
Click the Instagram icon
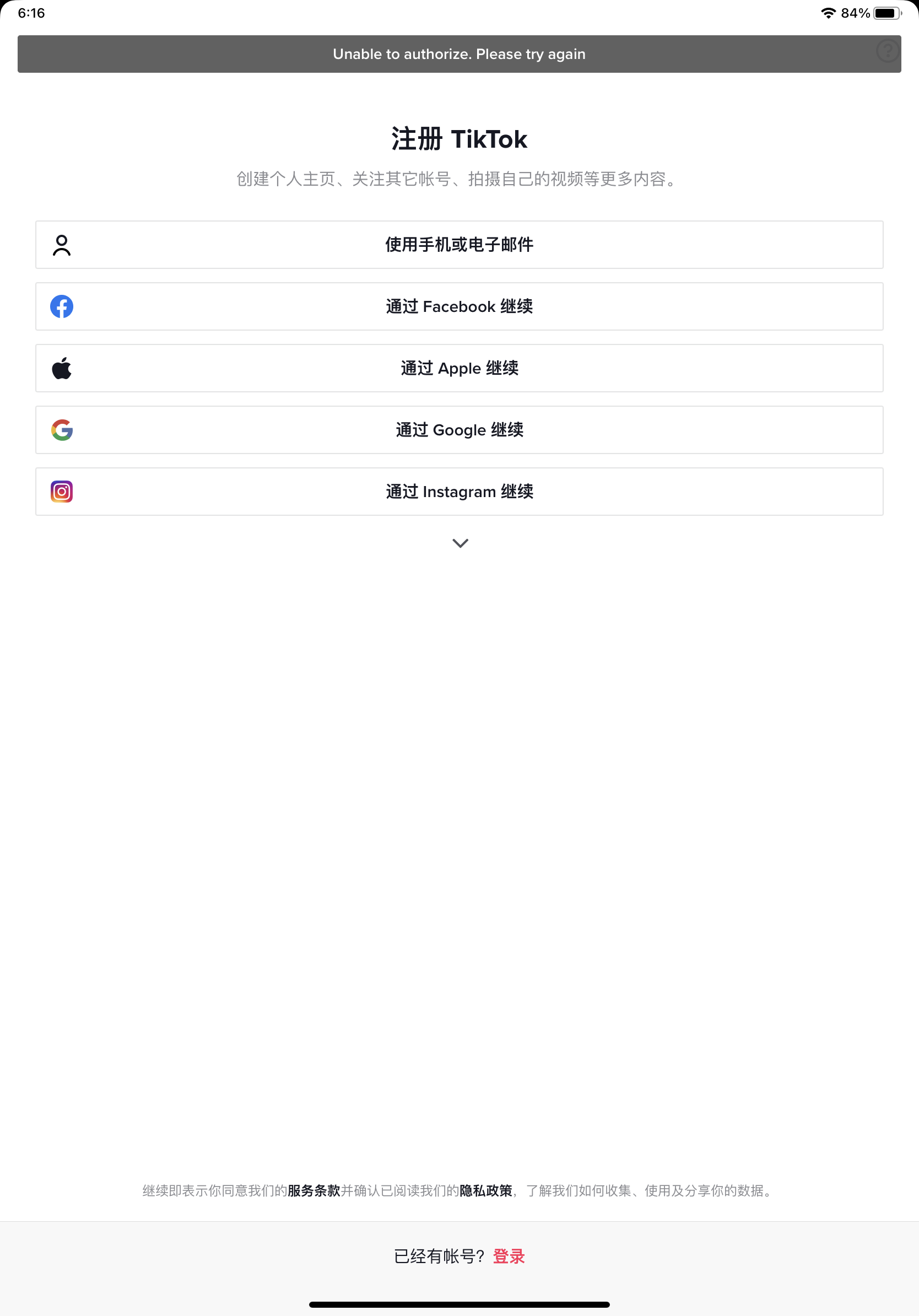[61, 491]
